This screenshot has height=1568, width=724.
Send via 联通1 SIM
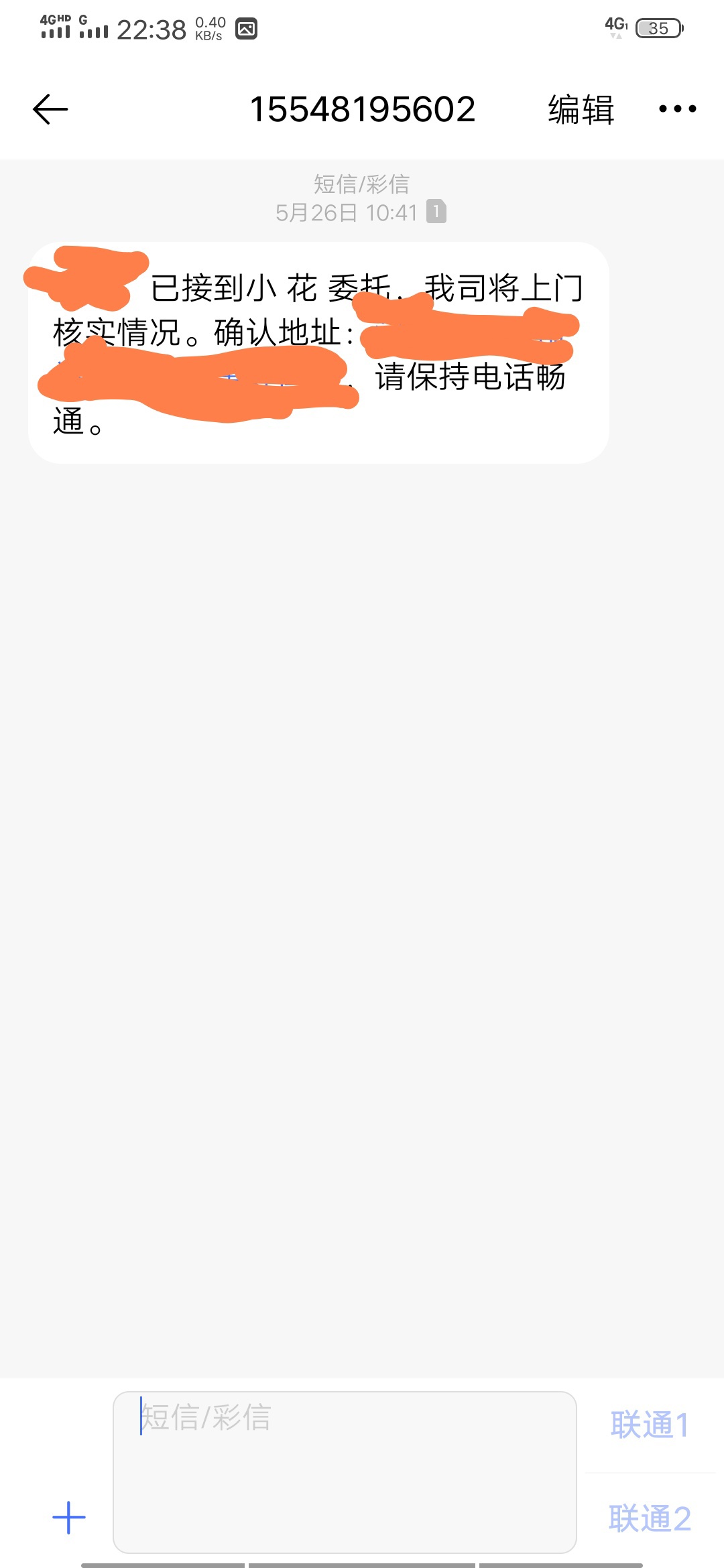[x=649, y=1425]
